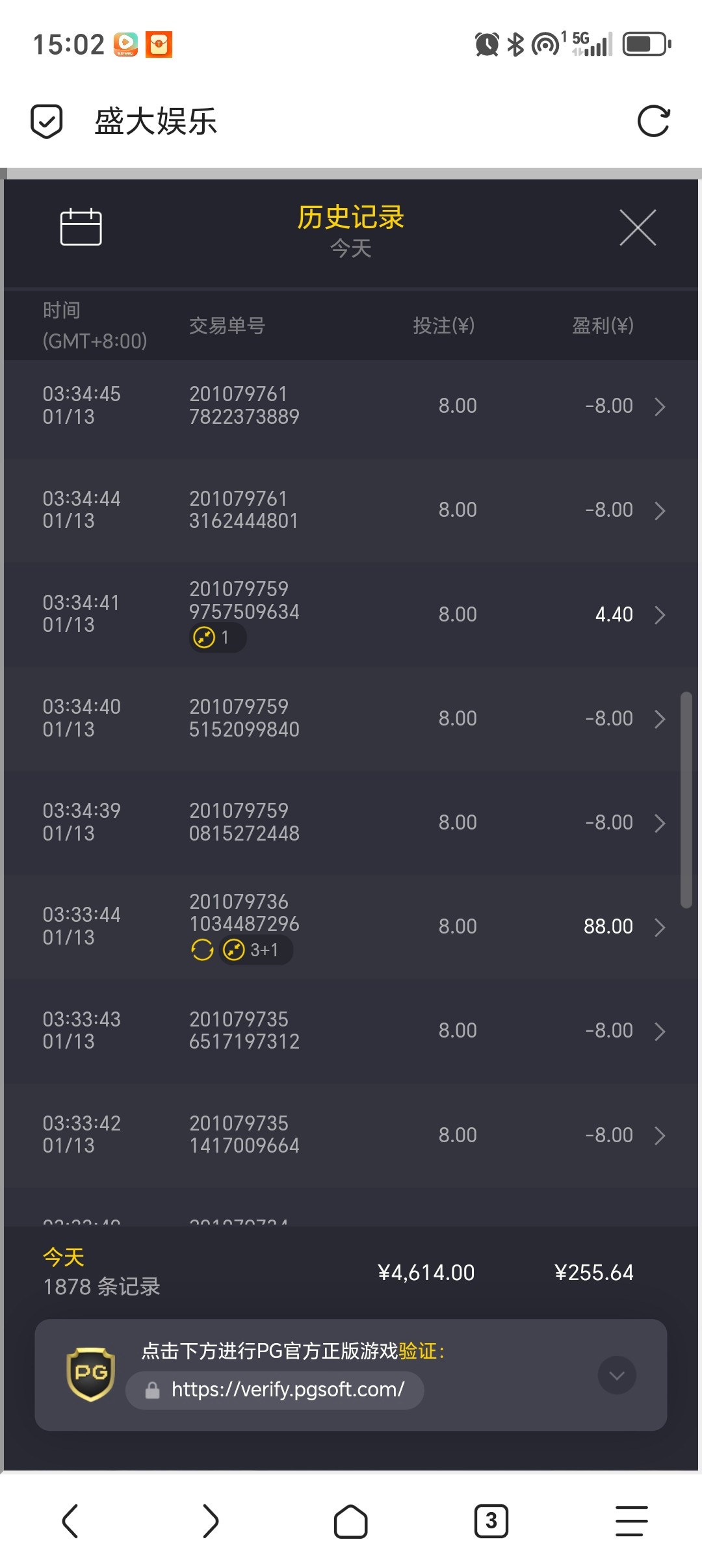Reload the page with the refresh icon

653,122
